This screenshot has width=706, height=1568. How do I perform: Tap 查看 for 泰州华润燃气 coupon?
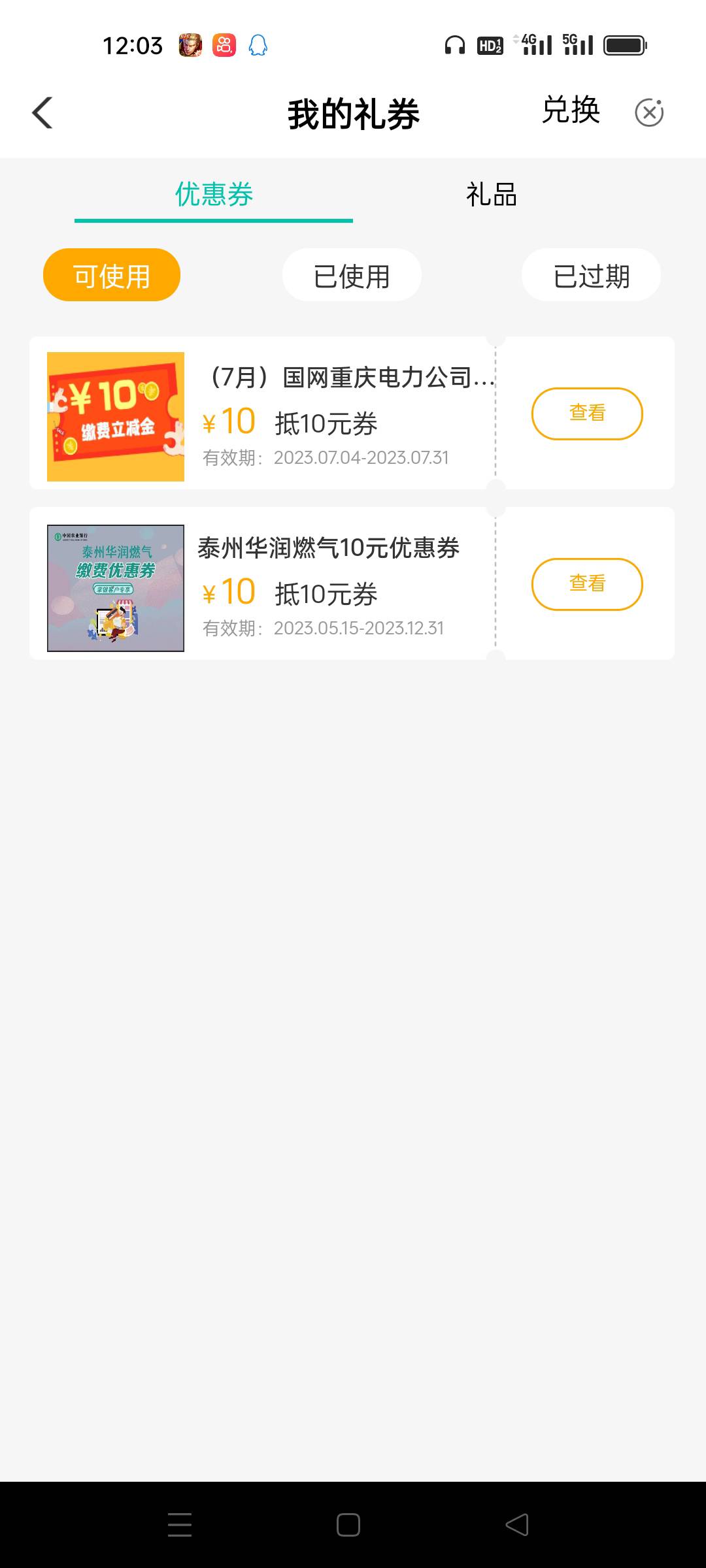pyautogui.click(x=587, y=584)
